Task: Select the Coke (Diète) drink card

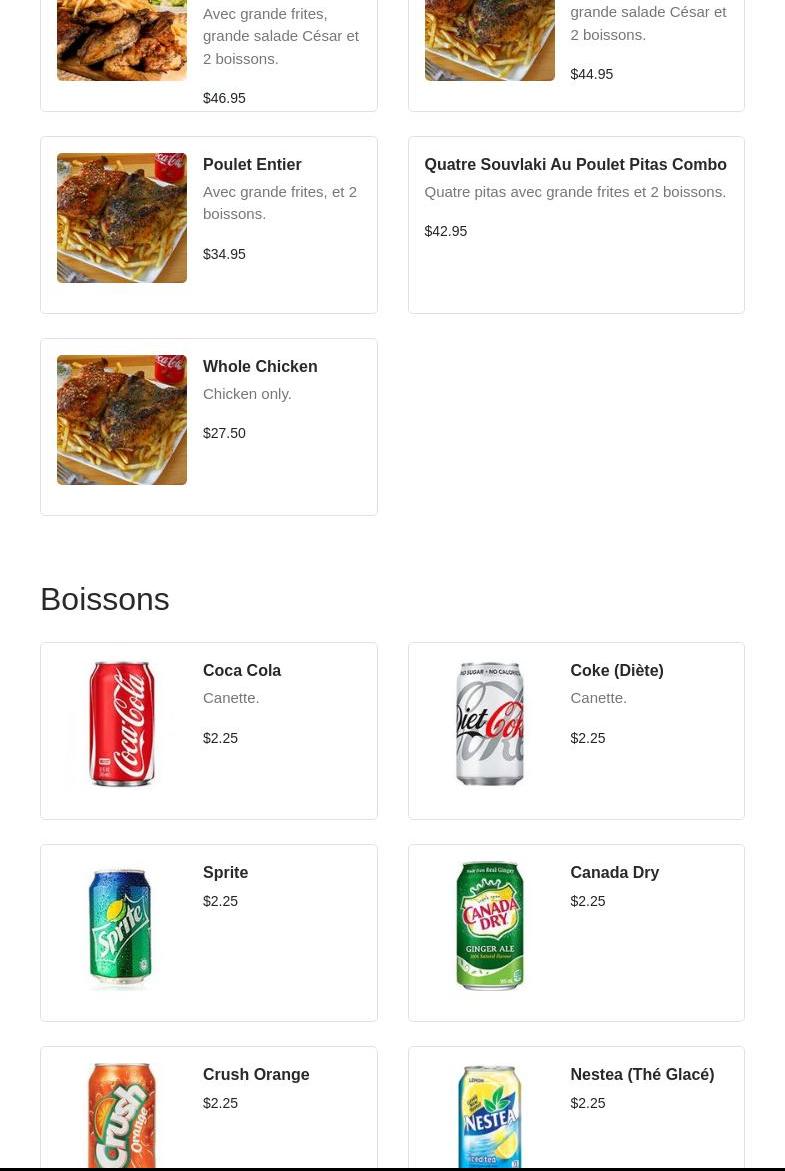Action: coord(576,730)
